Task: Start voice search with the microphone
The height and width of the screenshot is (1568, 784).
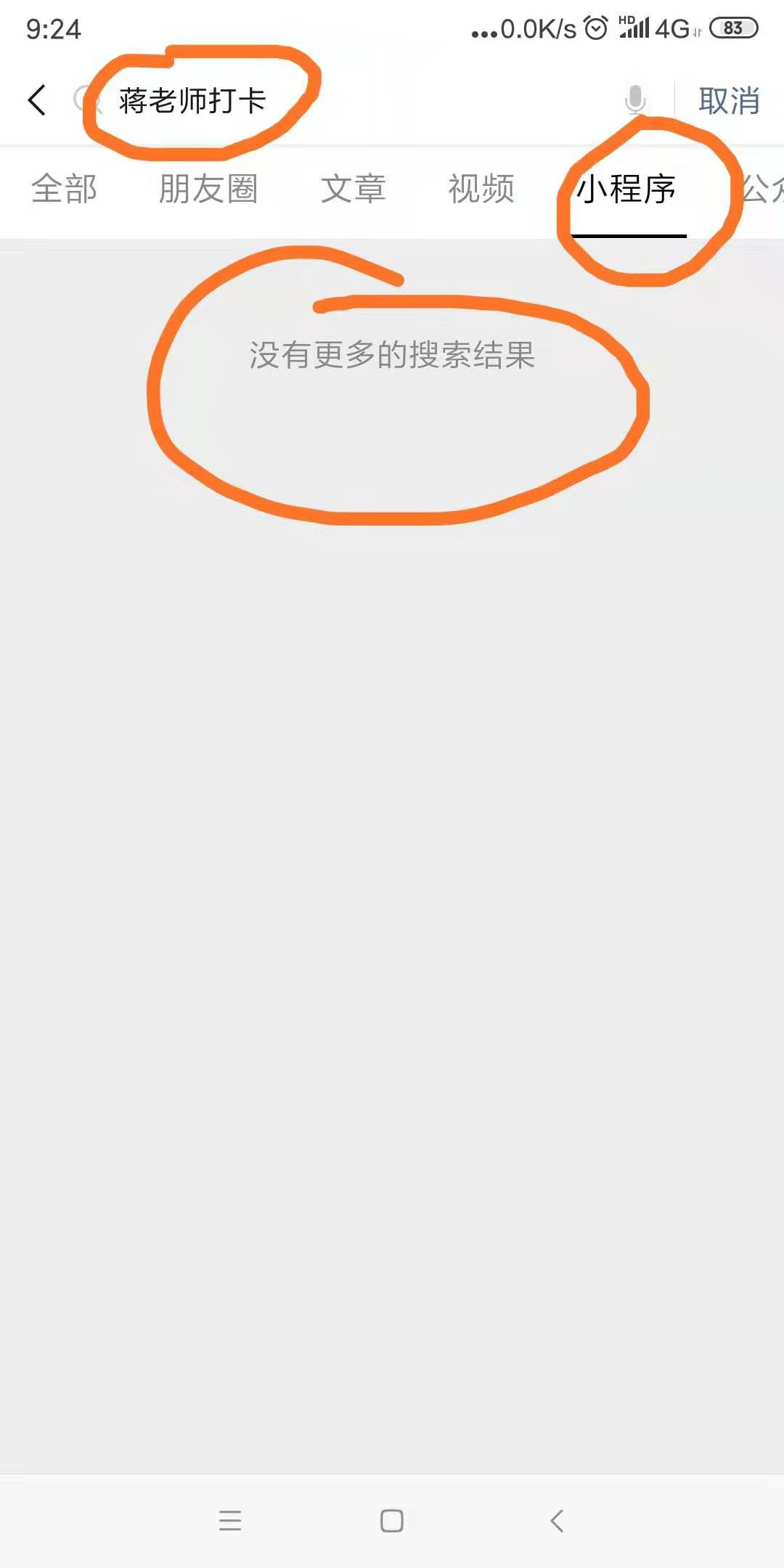Action: coord(635,99)
